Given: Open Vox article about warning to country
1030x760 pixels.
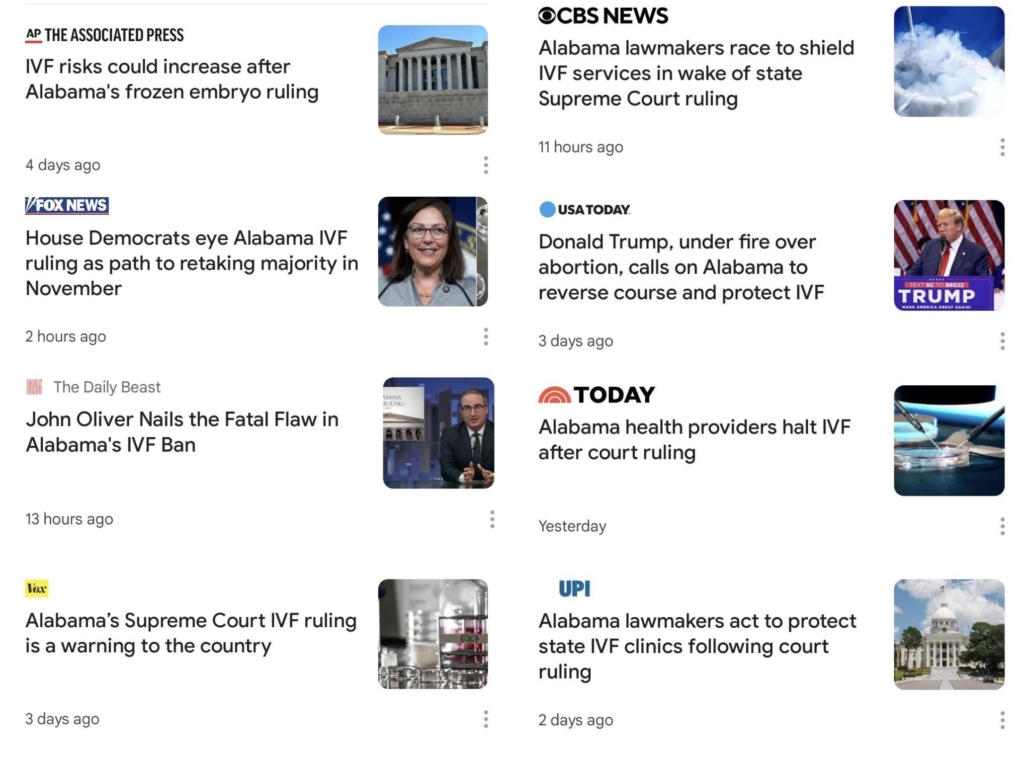Looking at the screenshot, I should (x=190, y=633).
